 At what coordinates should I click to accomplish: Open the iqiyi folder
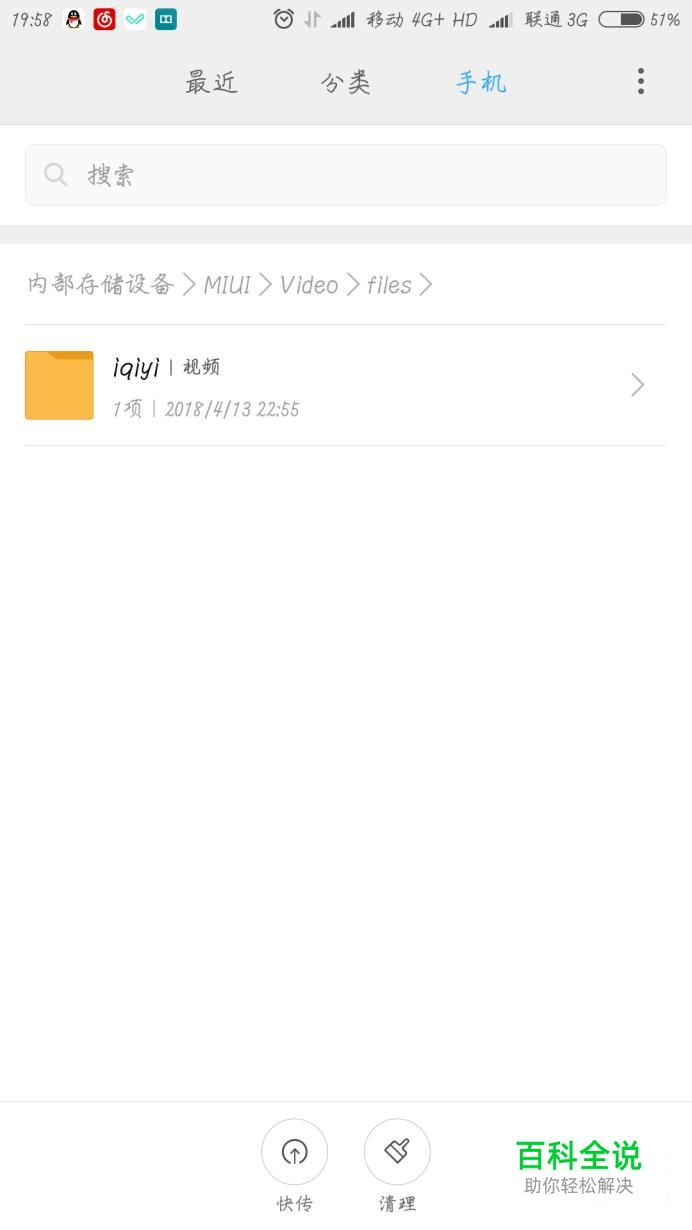coord(346,385)
